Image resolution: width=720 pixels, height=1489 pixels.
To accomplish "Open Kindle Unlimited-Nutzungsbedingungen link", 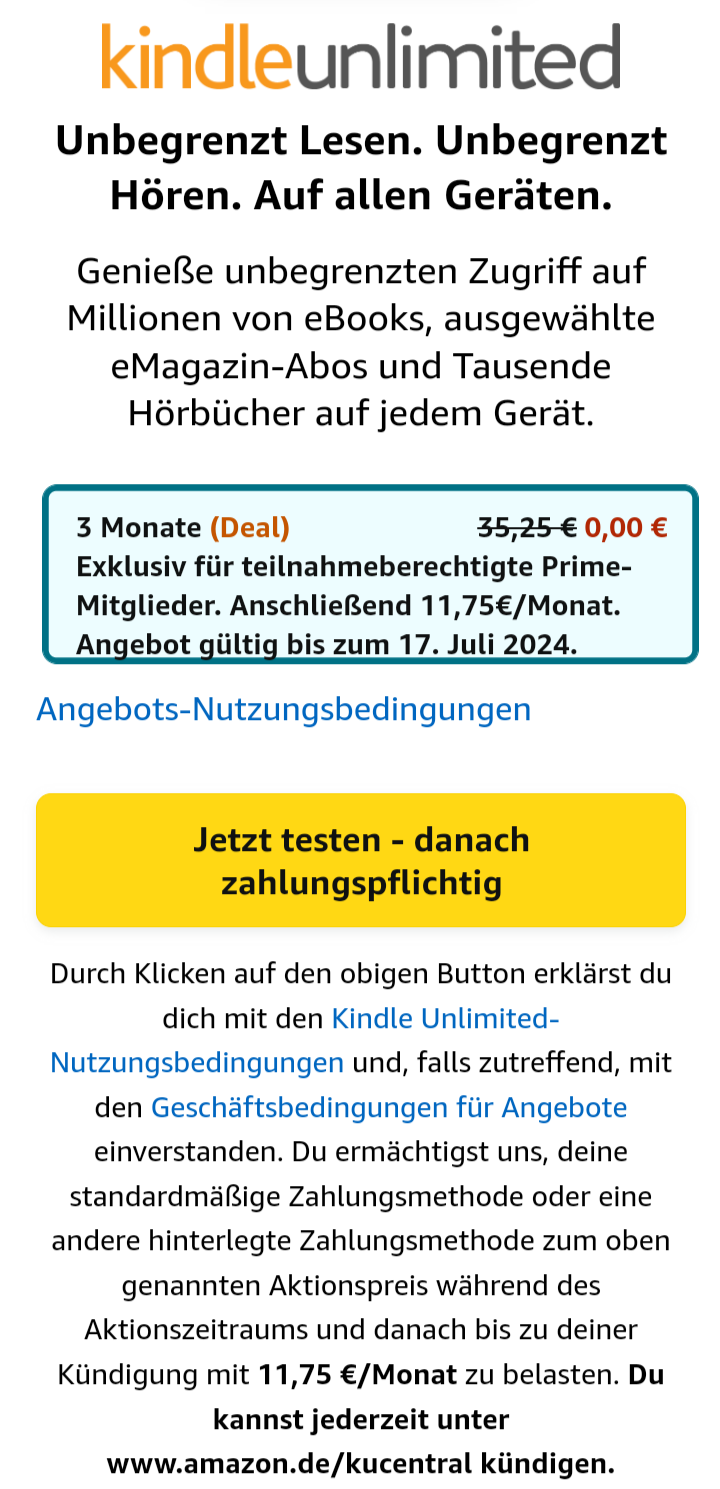I will coord(445,1018).
